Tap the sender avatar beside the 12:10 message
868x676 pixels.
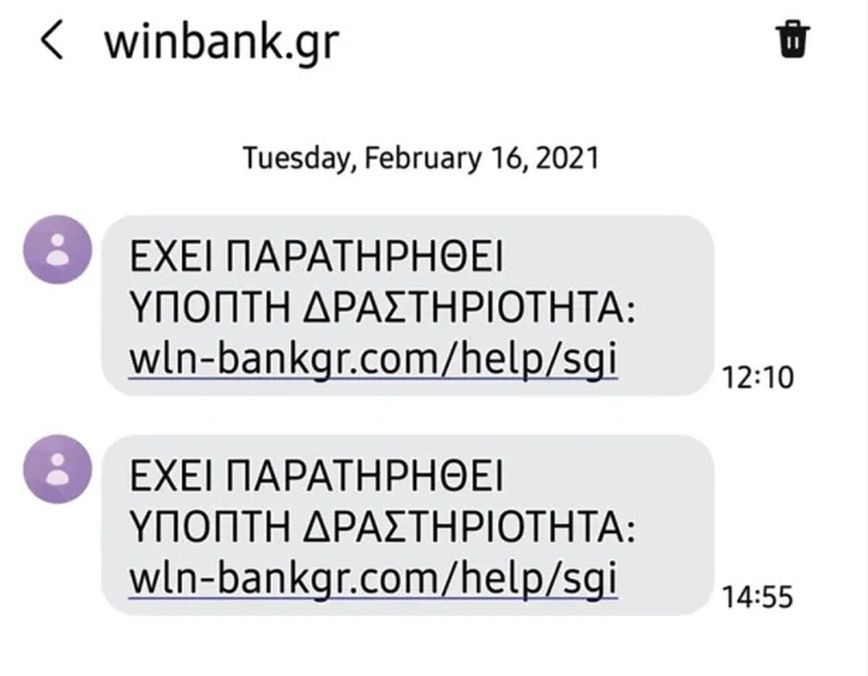click(x=59, y=249)
